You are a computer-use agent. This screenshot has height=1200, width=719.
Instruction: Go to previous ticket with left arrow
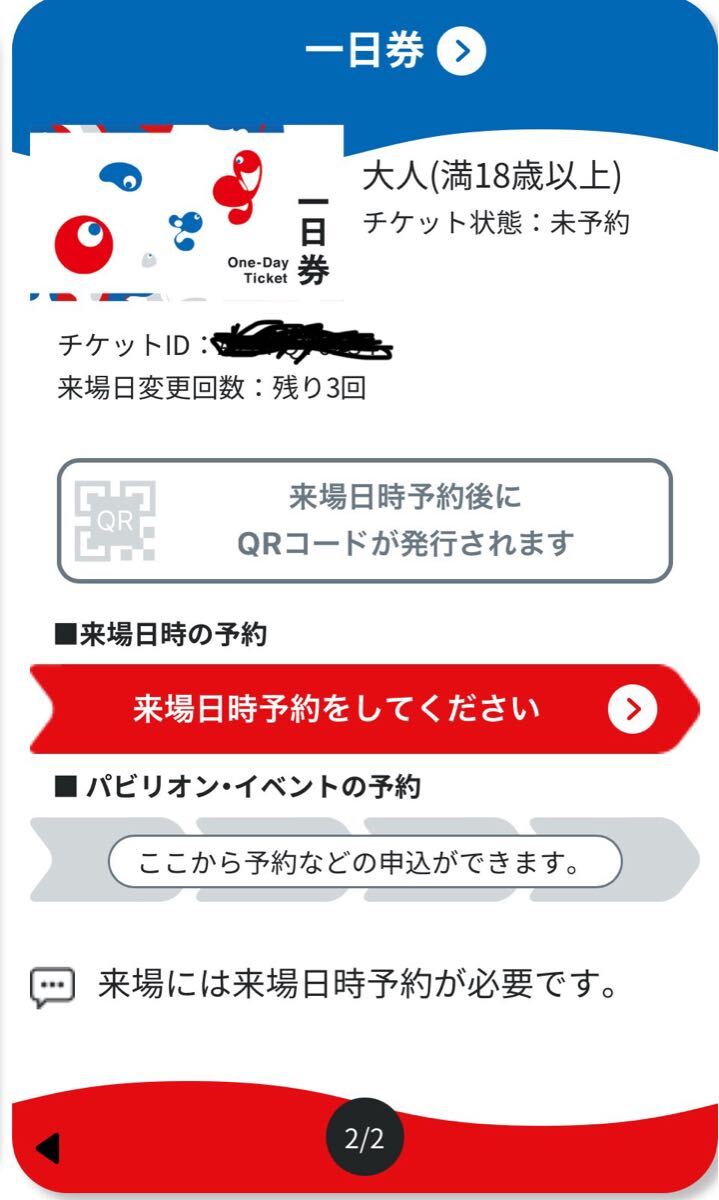47,1148
